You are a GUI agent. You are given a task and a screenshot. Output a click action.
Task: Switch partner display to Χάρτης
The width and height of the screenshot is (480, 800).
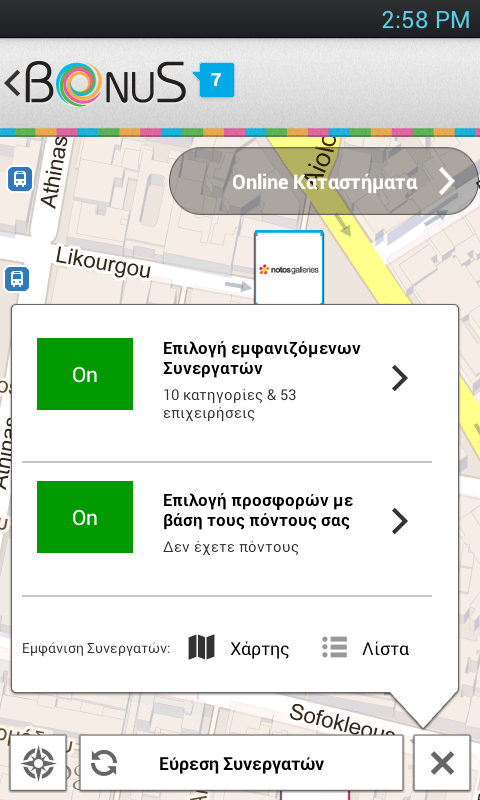[x=238, y=648]
